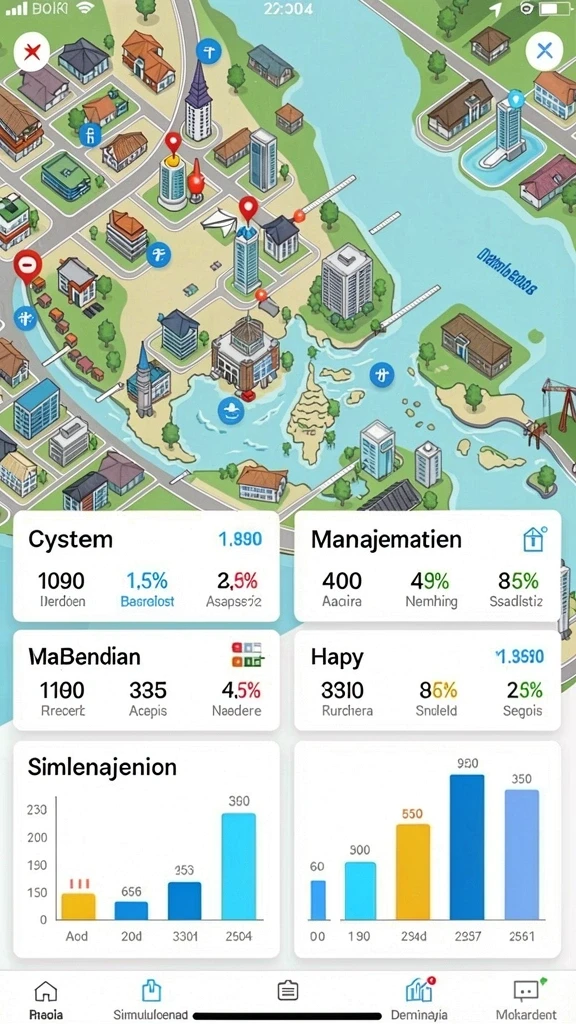Close the map with the blue X button
This screenshot has width=576, height=1024.
[x=544, y=50]
